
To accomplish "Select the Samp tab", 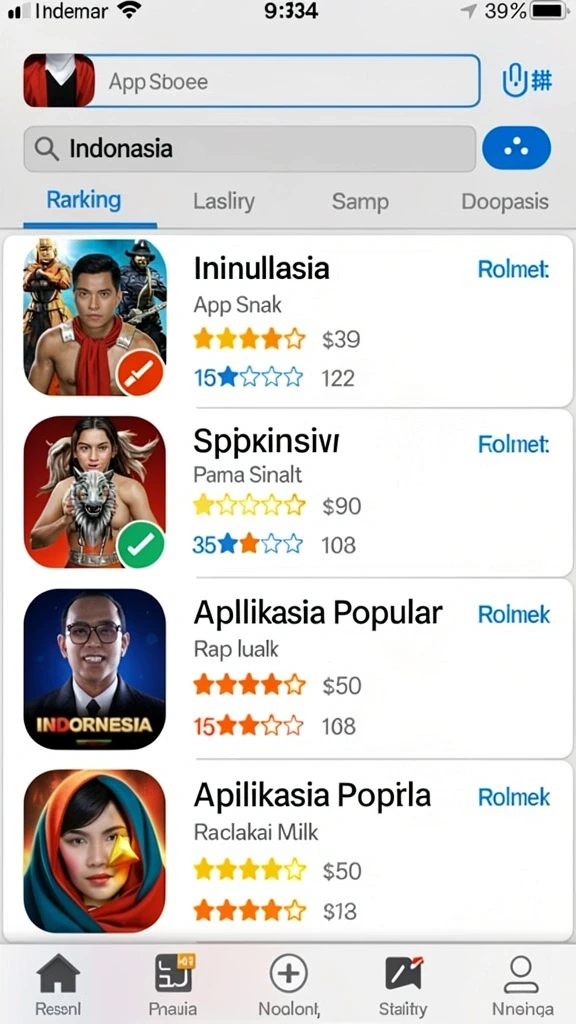I will 360,201.
